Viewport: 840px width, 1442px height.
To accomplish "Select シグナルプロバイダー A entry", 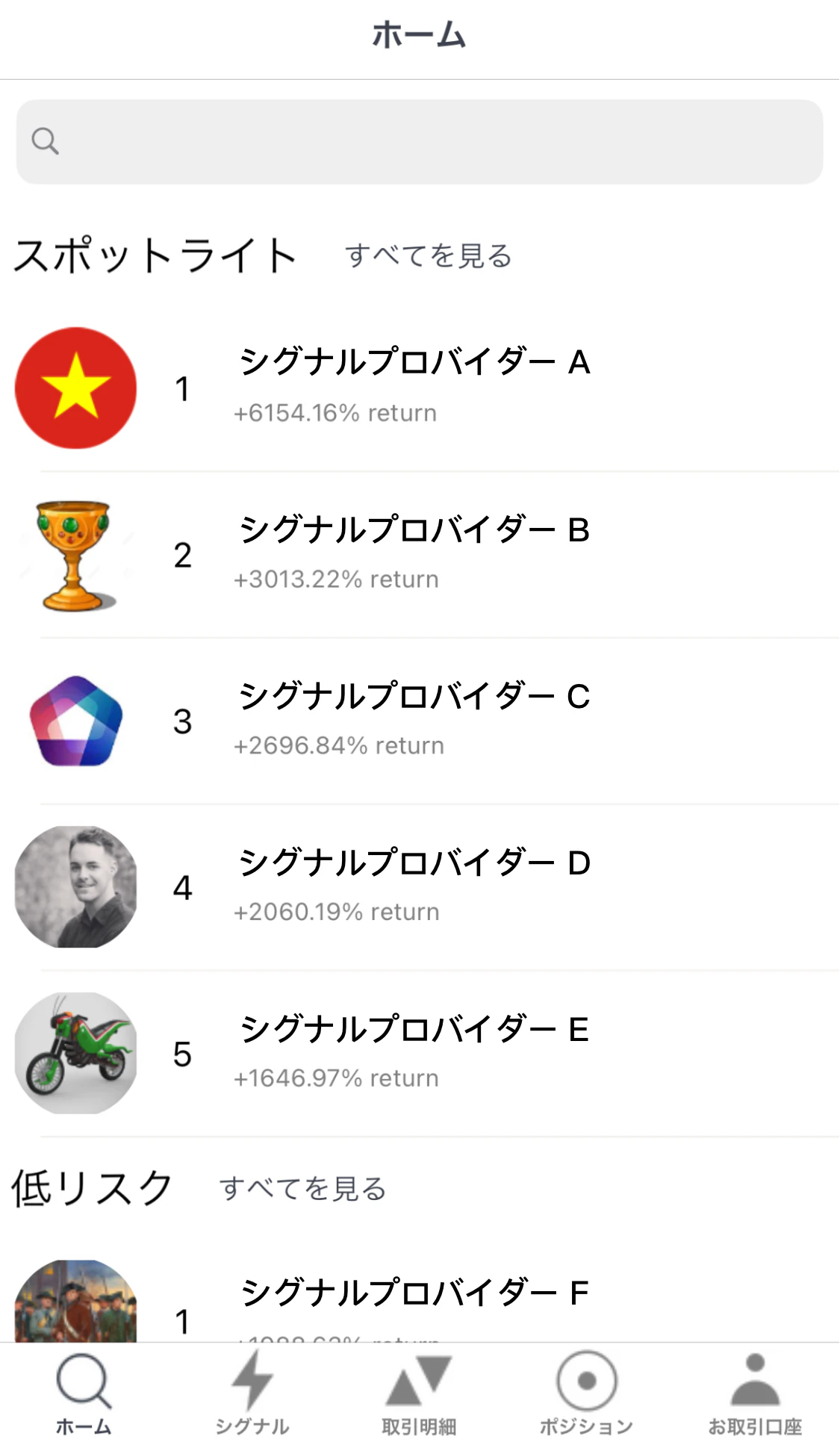I will click(414, 364).
